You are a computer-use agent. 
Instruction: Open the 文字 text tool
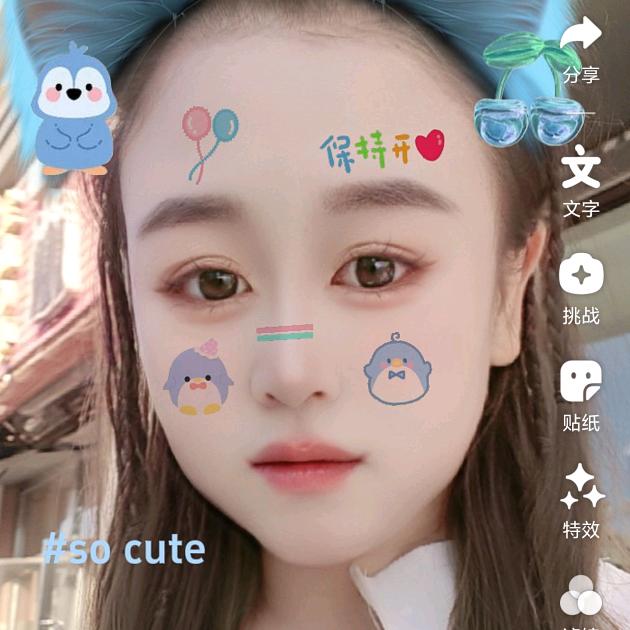(581, 168)
